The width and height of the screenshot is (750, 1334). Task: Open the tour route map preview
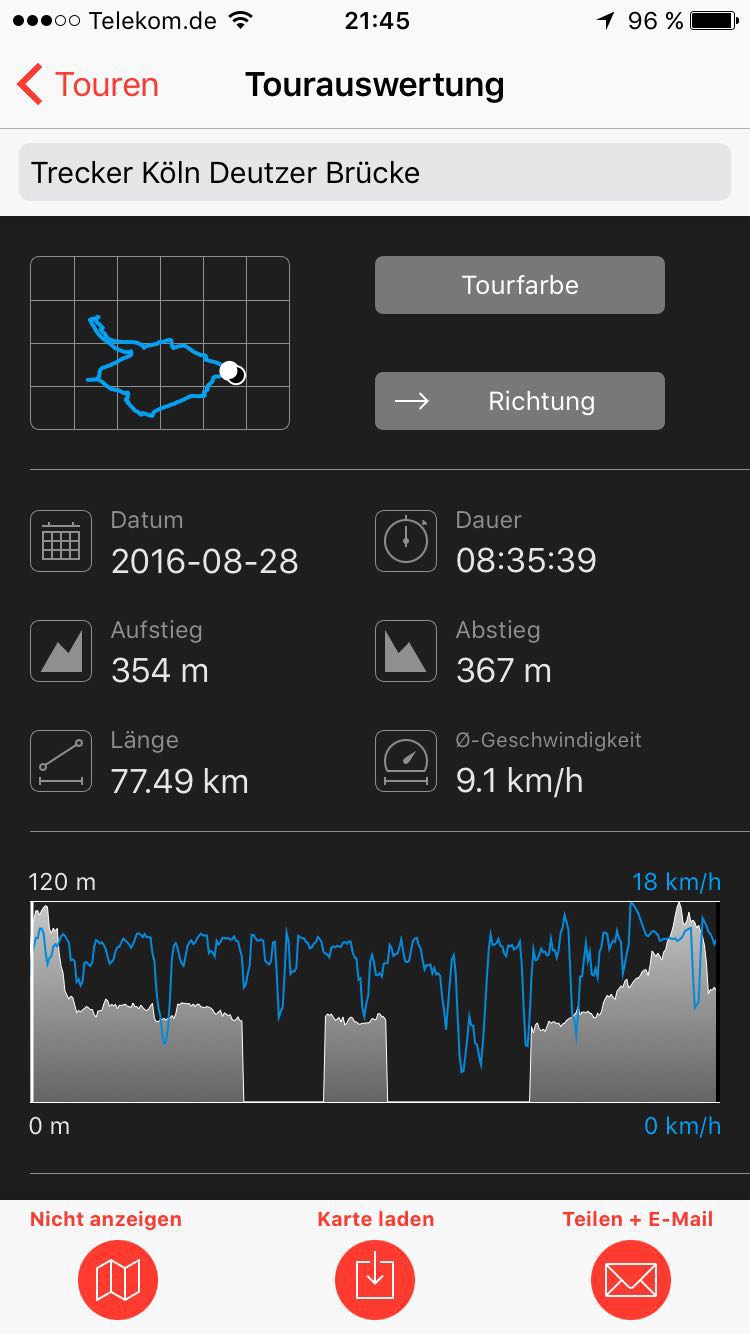click(160, 343)
